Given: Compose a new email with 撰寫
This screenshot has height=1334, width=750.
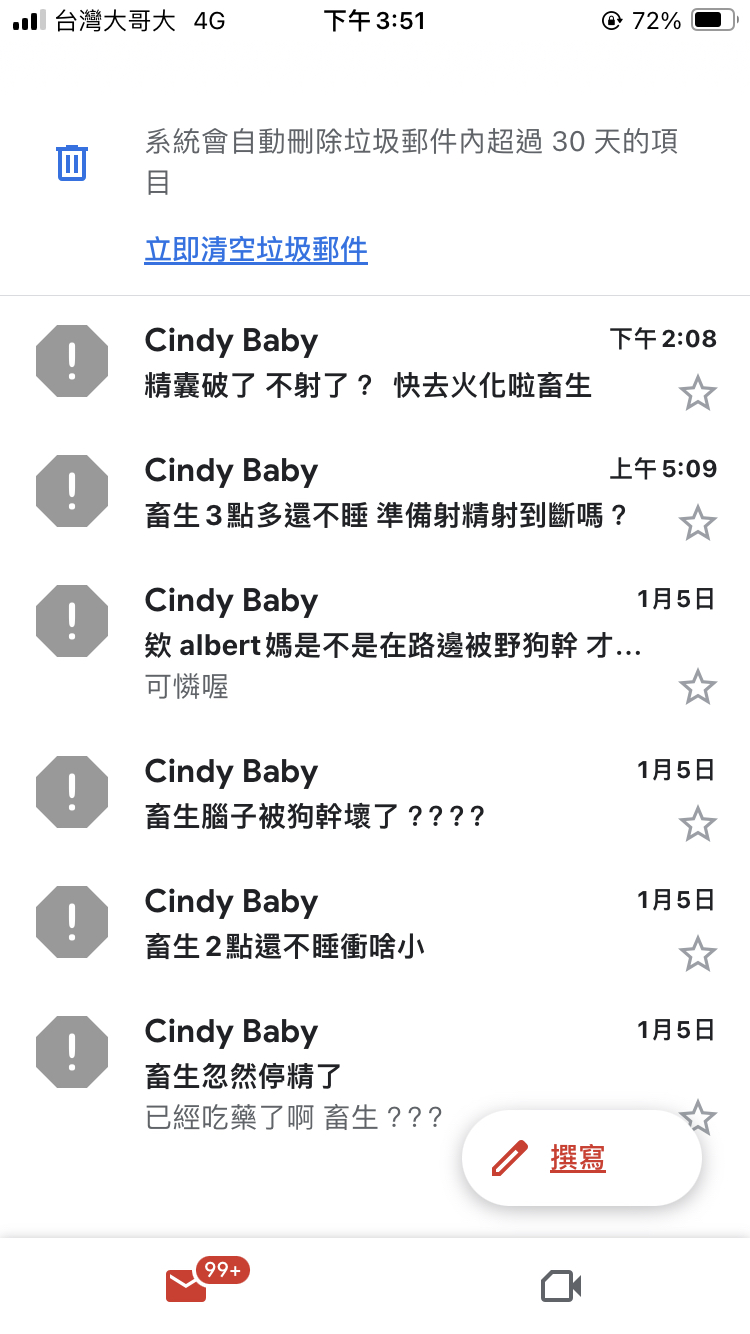Looking at the screenshot, I should coord(581,1158).
